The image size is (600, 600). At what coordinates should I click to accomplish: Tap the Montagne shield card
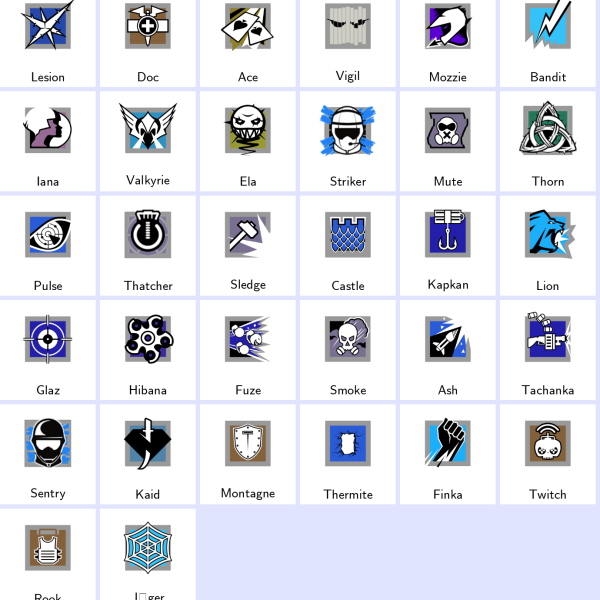tap(248, 452)
